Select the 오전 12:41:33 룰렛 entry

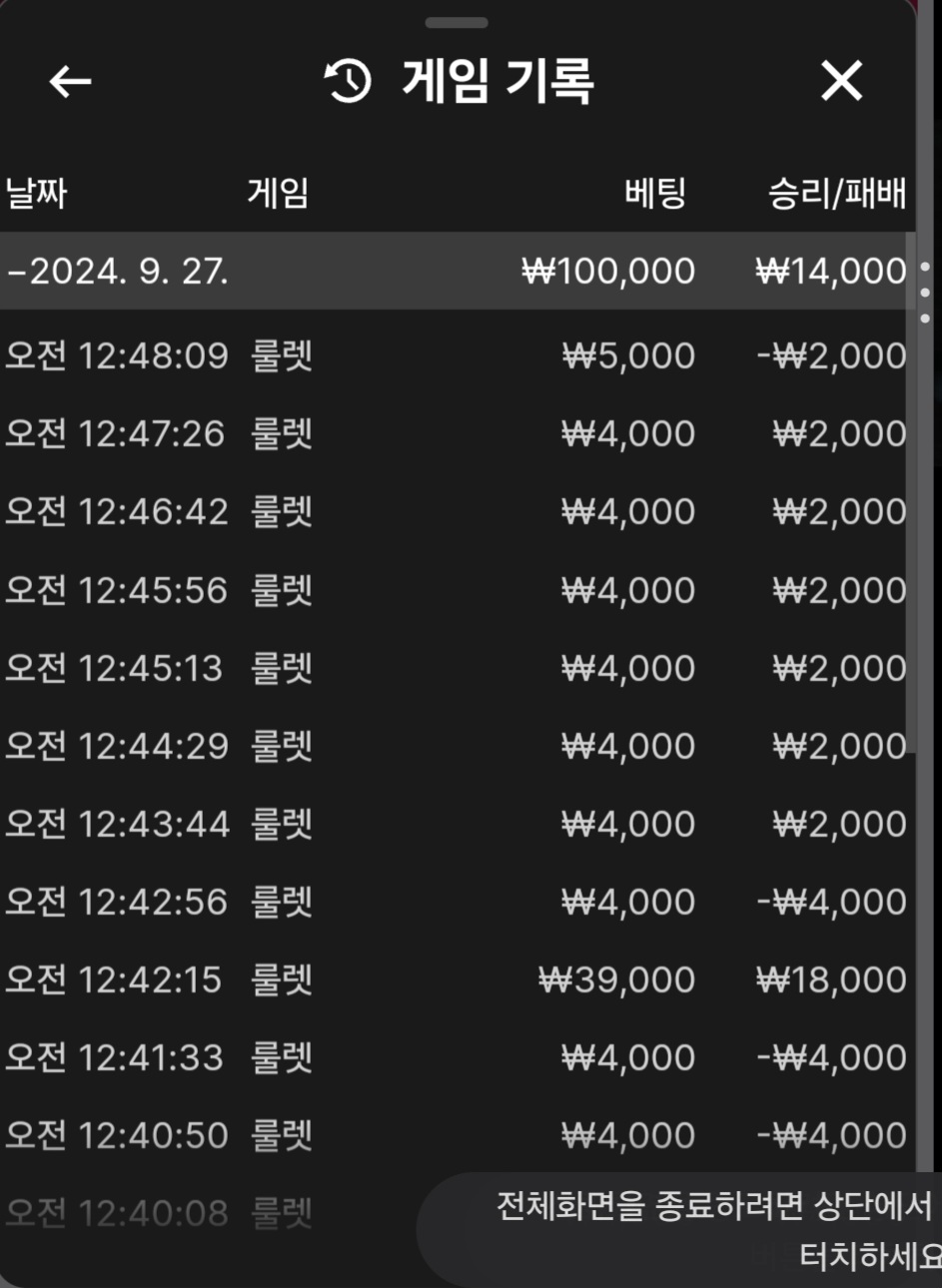[455, 1057]
